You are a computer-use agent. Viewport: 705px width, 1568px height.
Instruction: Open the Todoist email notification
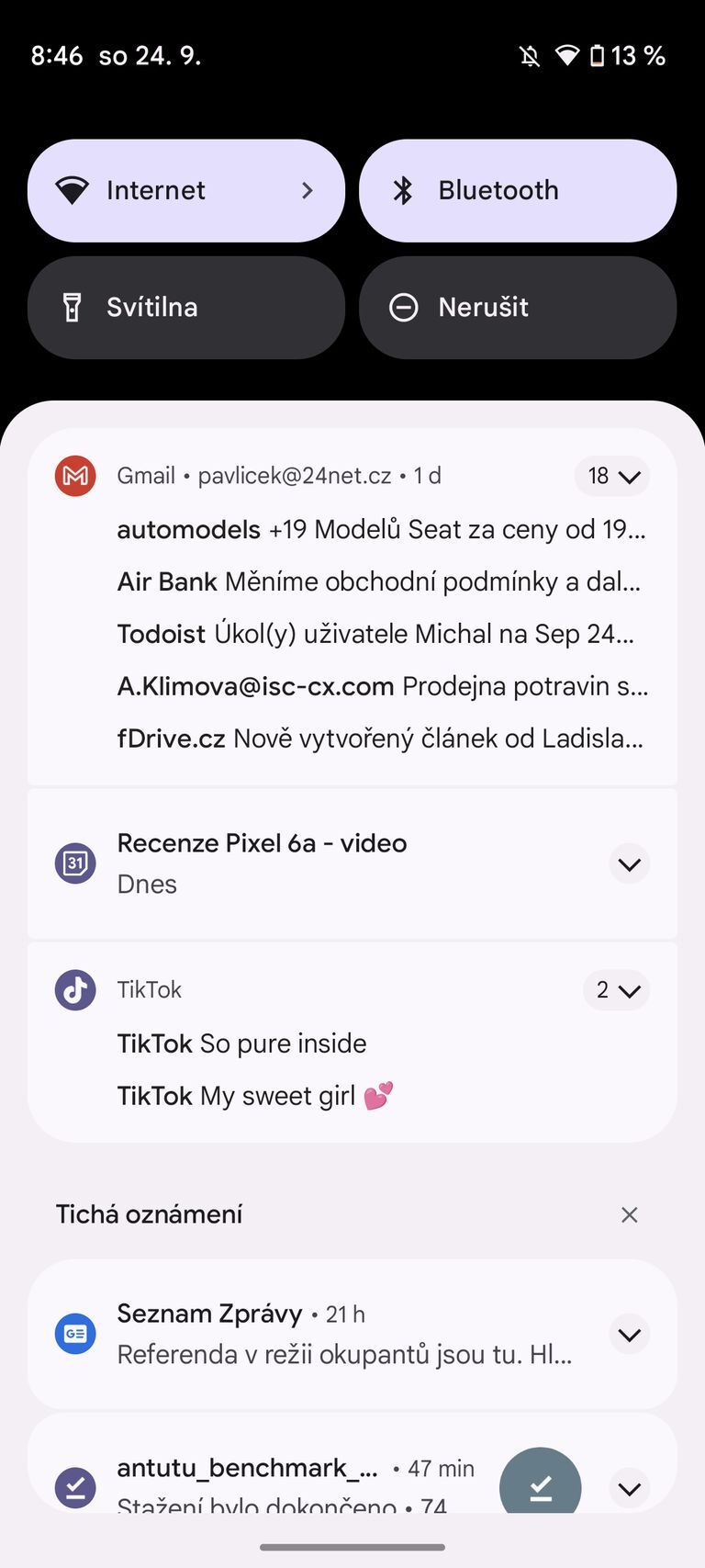coord(375,634)
